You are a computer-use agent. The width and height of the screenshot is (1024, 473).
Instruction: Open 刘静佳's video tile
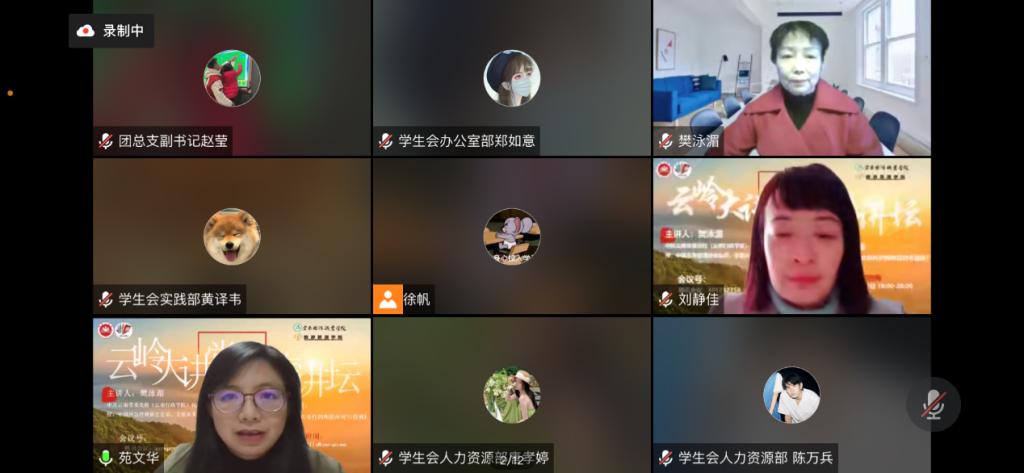click(791, 236)
